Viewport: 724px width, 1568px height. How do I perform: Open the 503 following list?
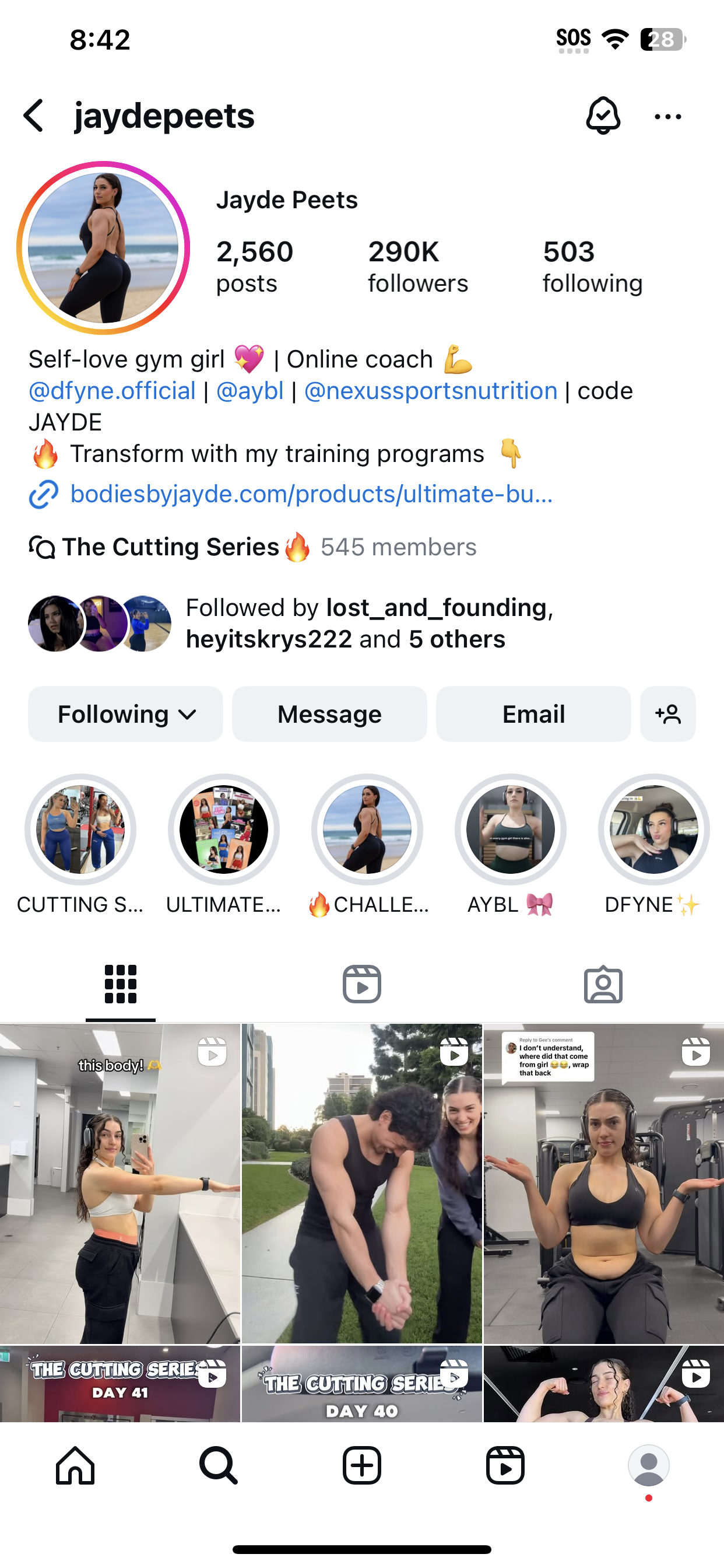click(x=592, y=267)
